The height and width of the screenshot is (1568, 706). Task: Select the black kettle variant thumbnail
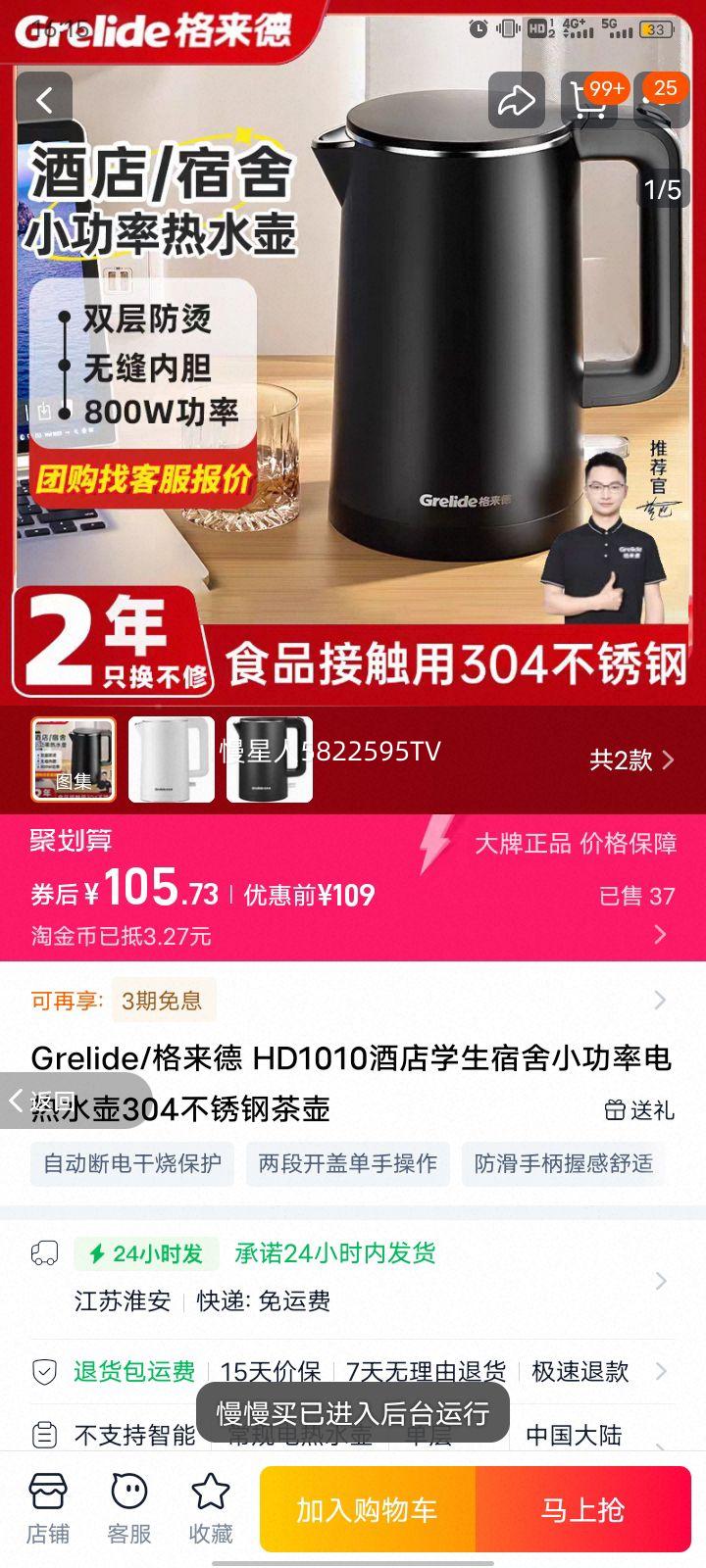tap(269, 759)
